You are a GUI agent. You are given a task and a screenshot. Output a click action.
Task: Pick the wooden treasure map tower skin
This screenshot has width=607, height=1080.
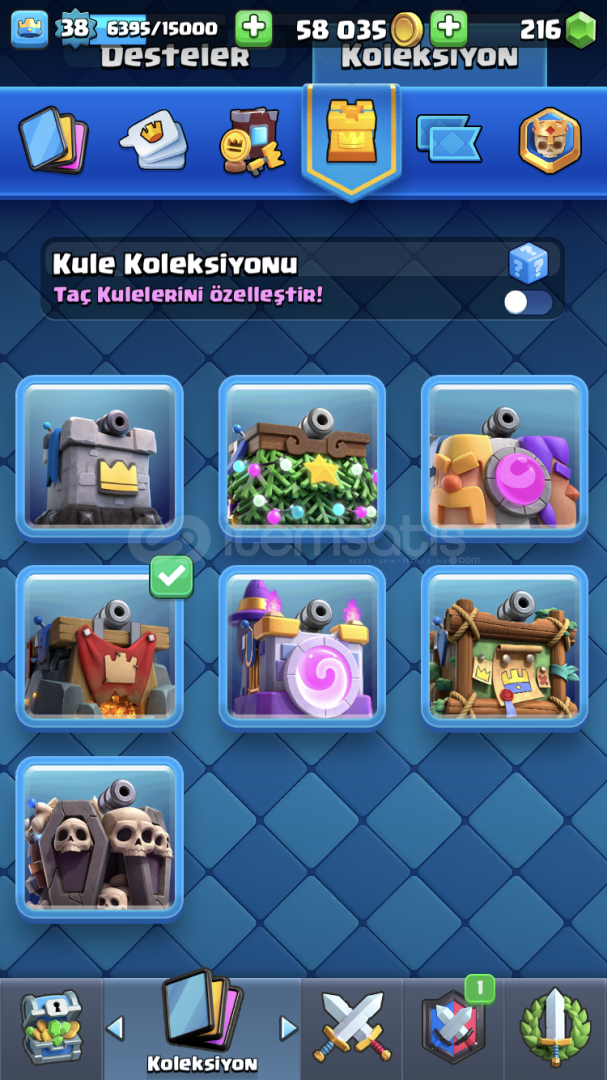point(504,647)
